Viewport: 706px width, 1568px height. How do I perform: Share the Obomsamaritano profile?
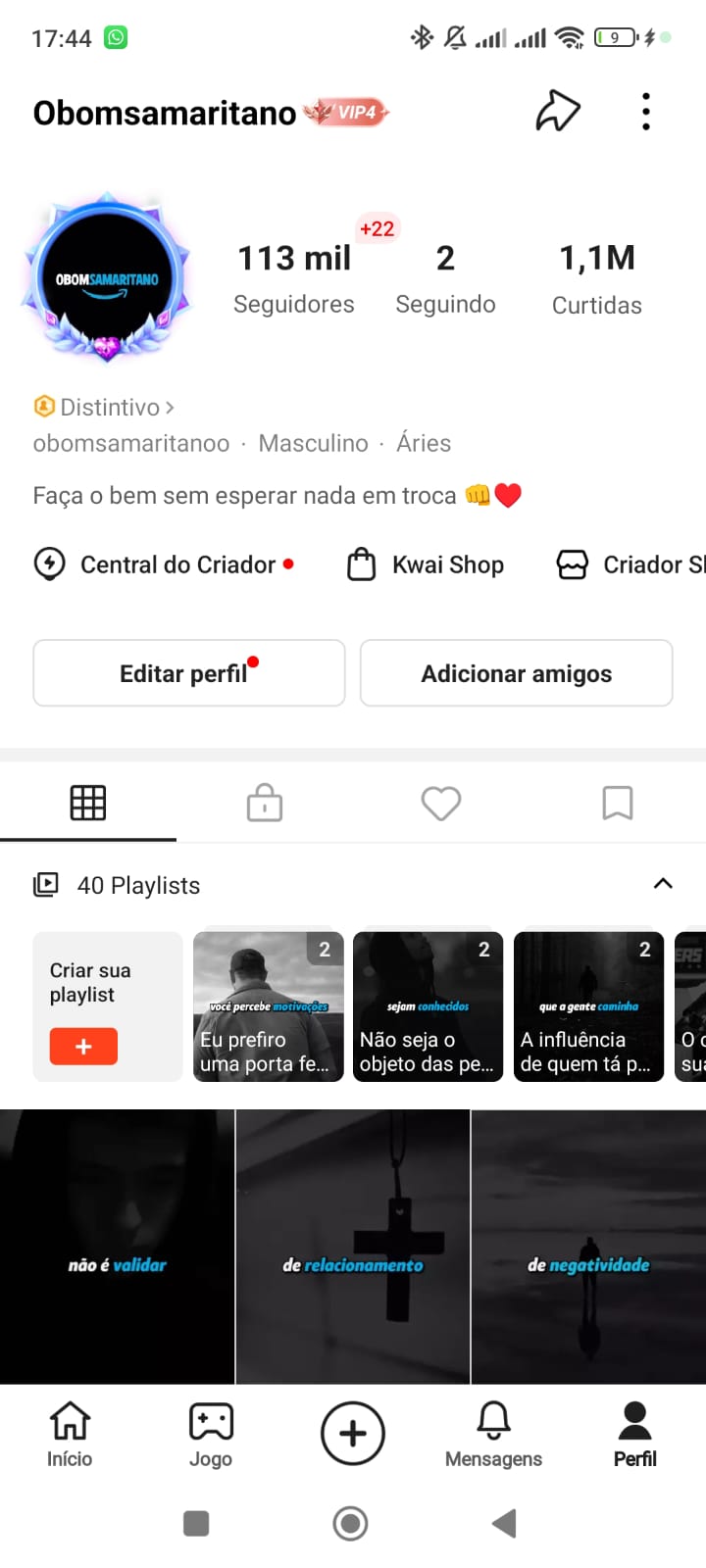(558, 111)
